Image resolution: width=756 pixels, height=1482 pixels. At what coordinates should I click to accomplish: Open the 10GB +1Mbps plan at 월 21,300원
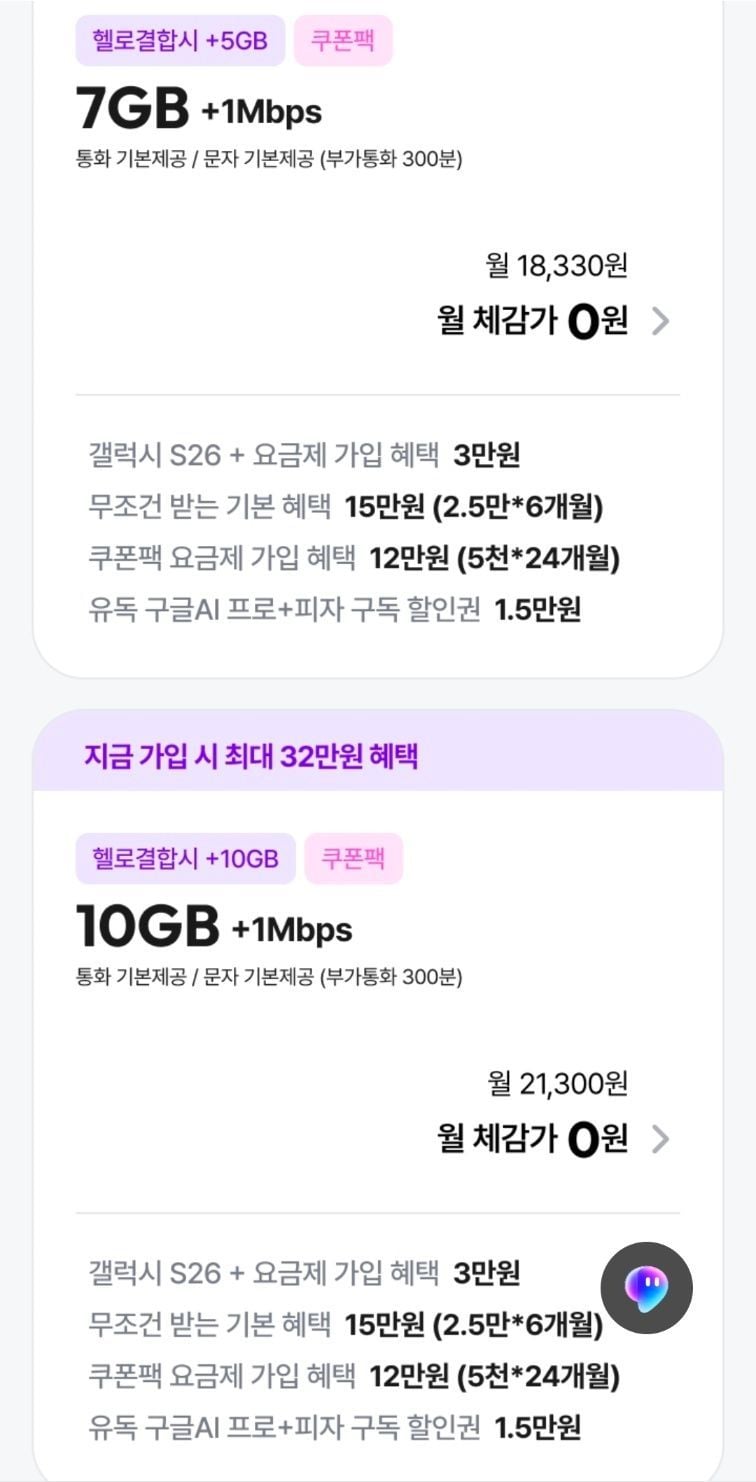pos(659,1139)
